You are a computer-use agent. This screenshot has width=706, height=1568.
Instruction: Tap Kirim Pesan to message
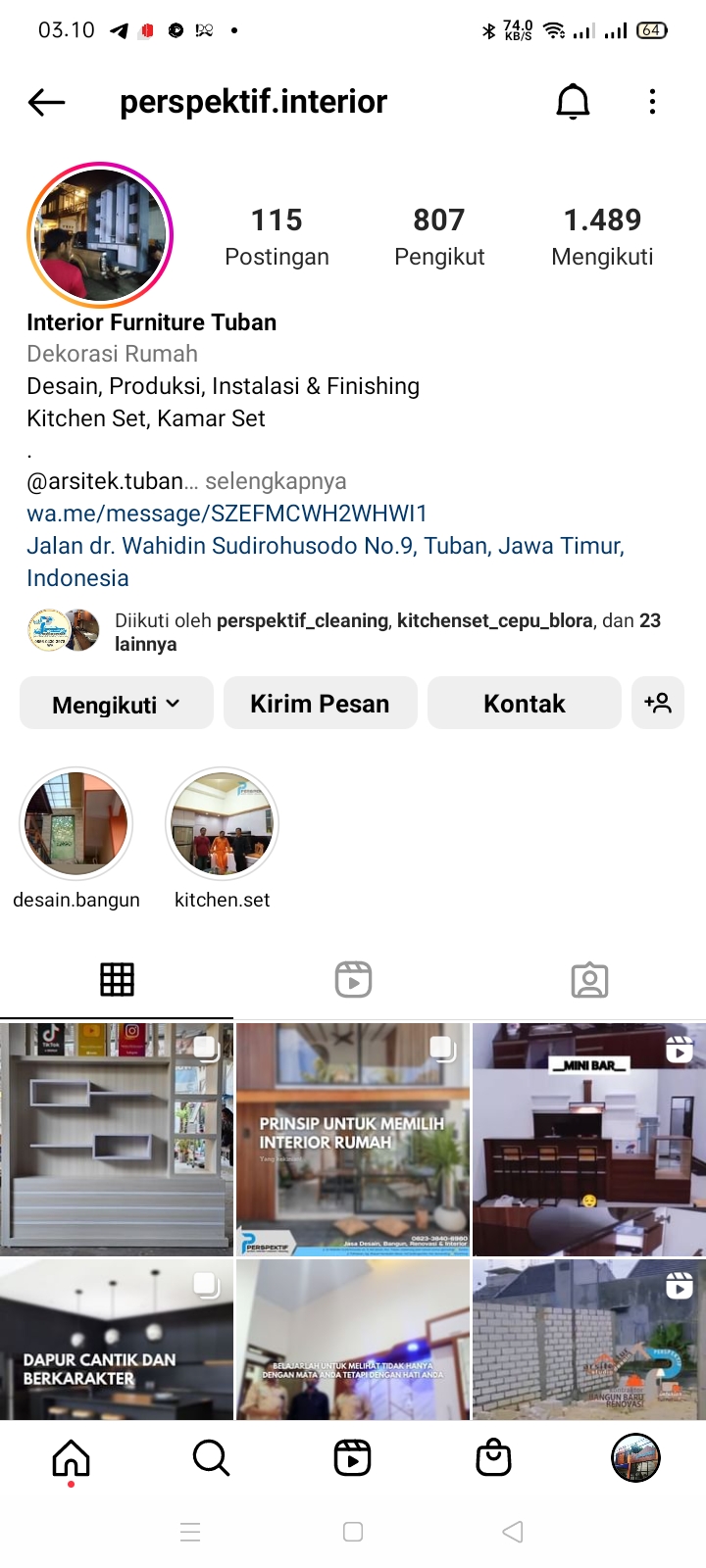point(320,704)
